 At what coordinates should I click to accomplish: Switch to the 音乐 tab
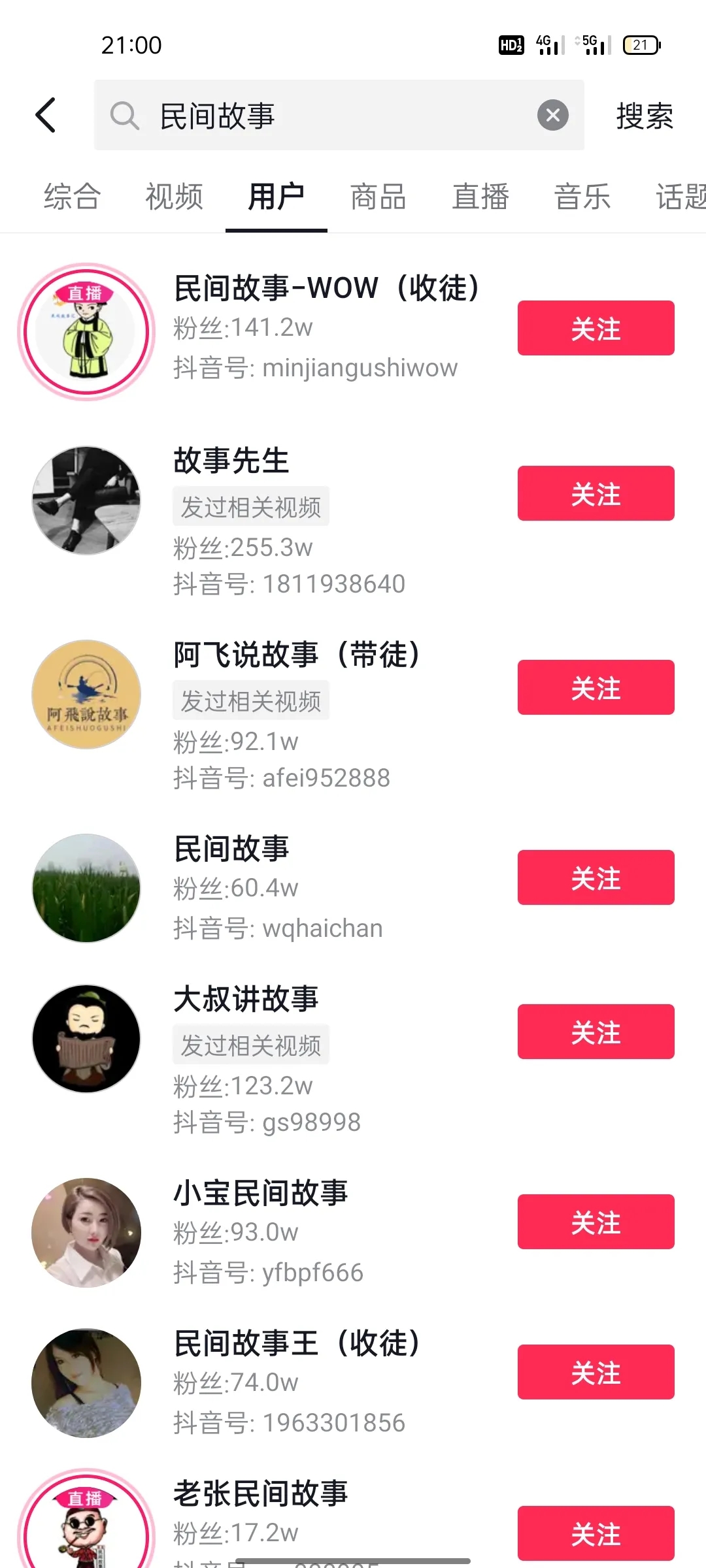tap(582, 197)
